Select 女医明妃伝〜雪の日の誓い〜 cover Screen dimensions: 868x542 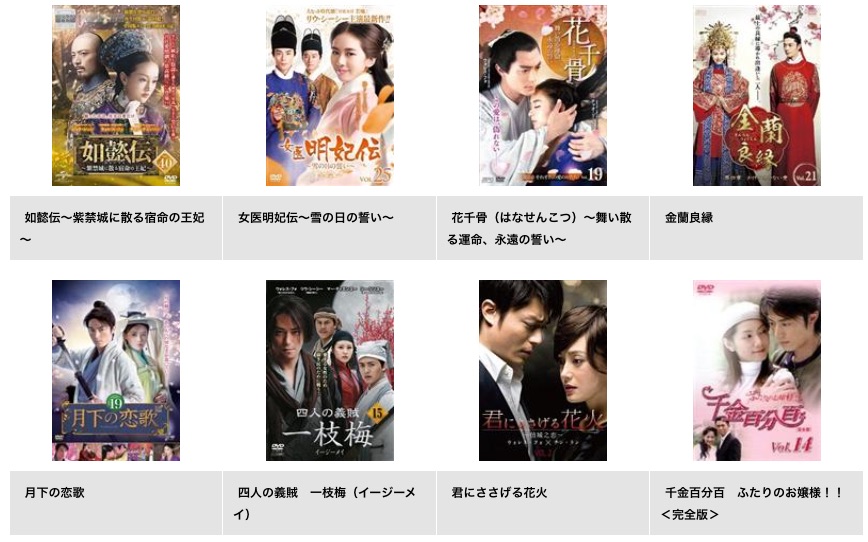pos(329,96)
